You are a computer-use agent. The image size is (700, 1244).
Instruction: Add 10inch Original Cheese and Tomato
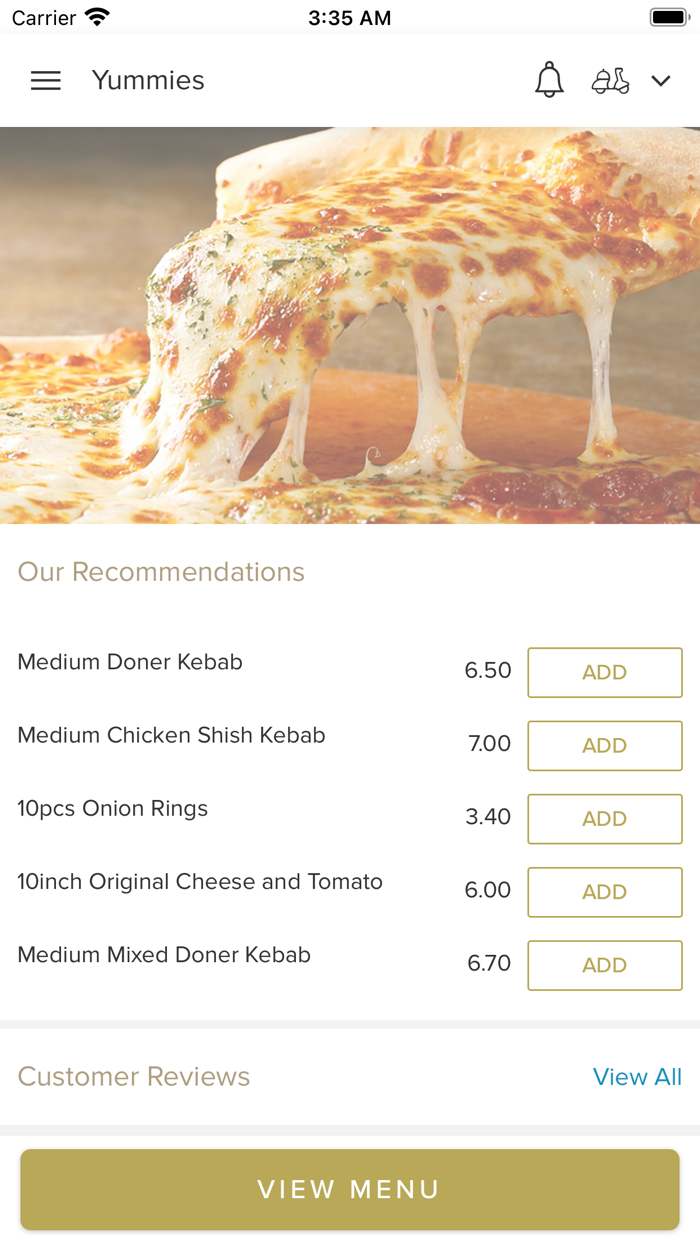tap(604, 891)
